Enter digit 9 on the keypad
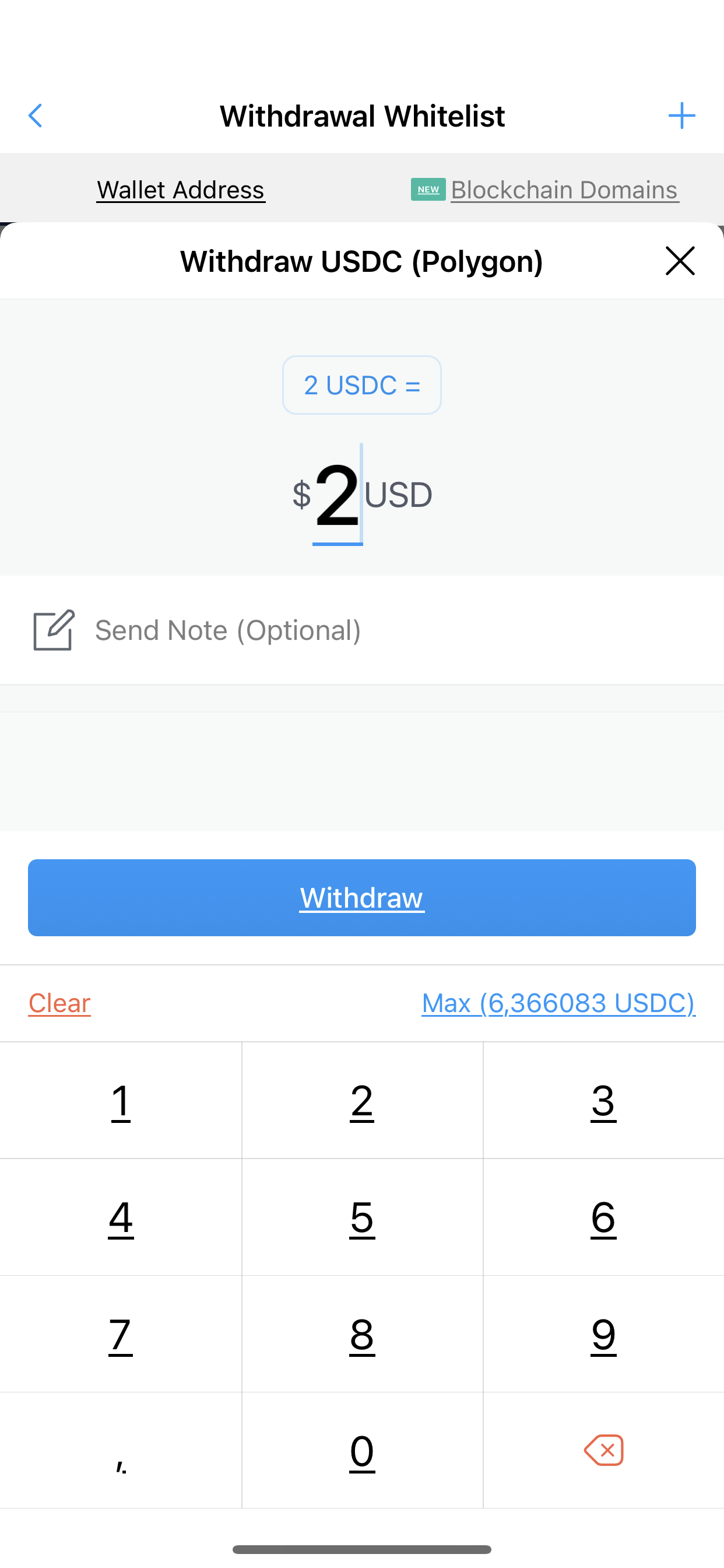Viewport: 724px width, 1568px height. tap(603, 1334)
